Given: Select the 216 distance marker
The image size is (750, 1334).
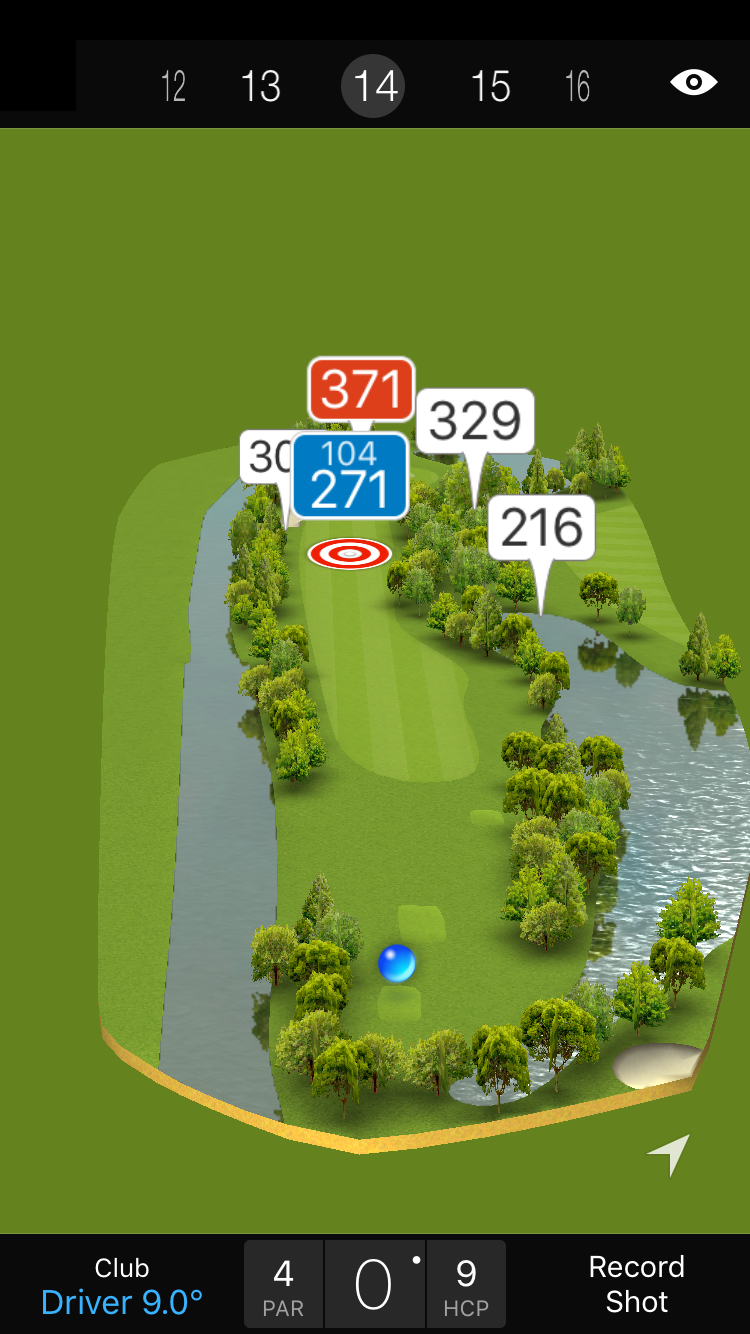Looking at the screenshot, I should tap(541, 527).
